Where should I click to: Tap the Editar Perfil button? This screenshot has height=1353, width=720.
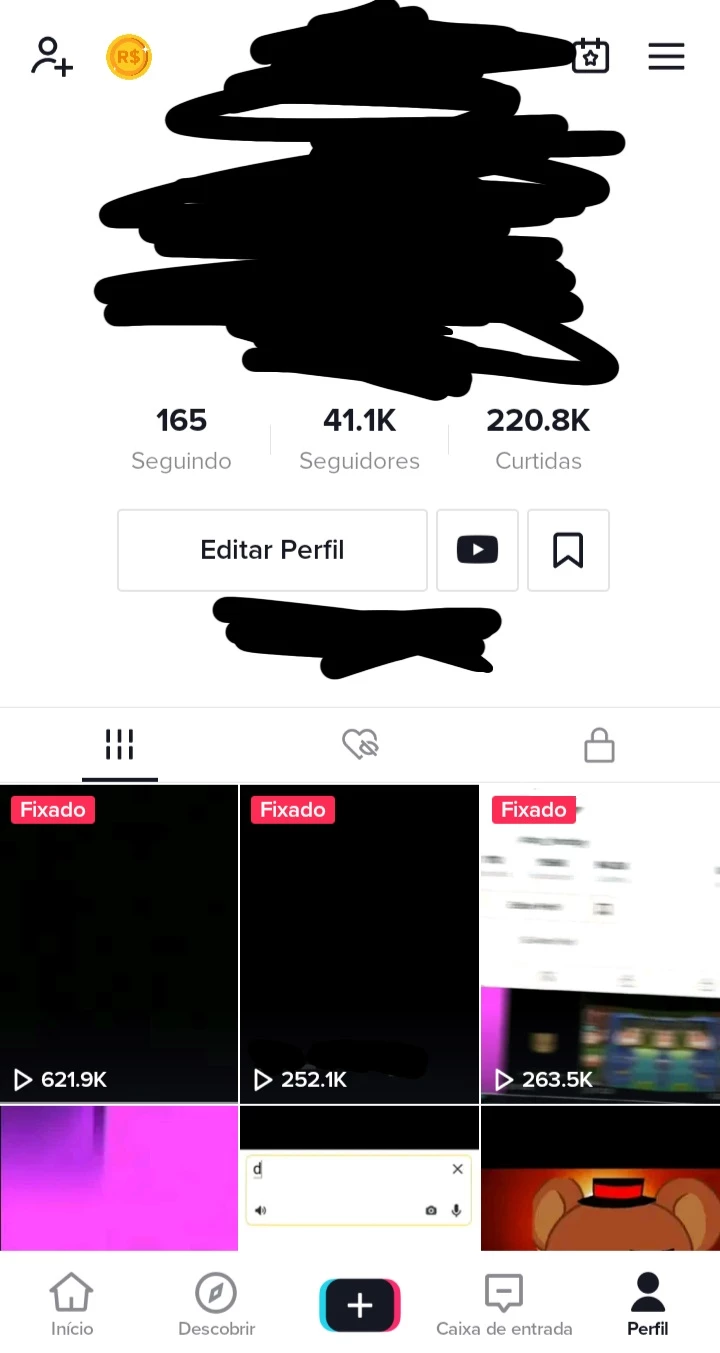click(272, 550)
